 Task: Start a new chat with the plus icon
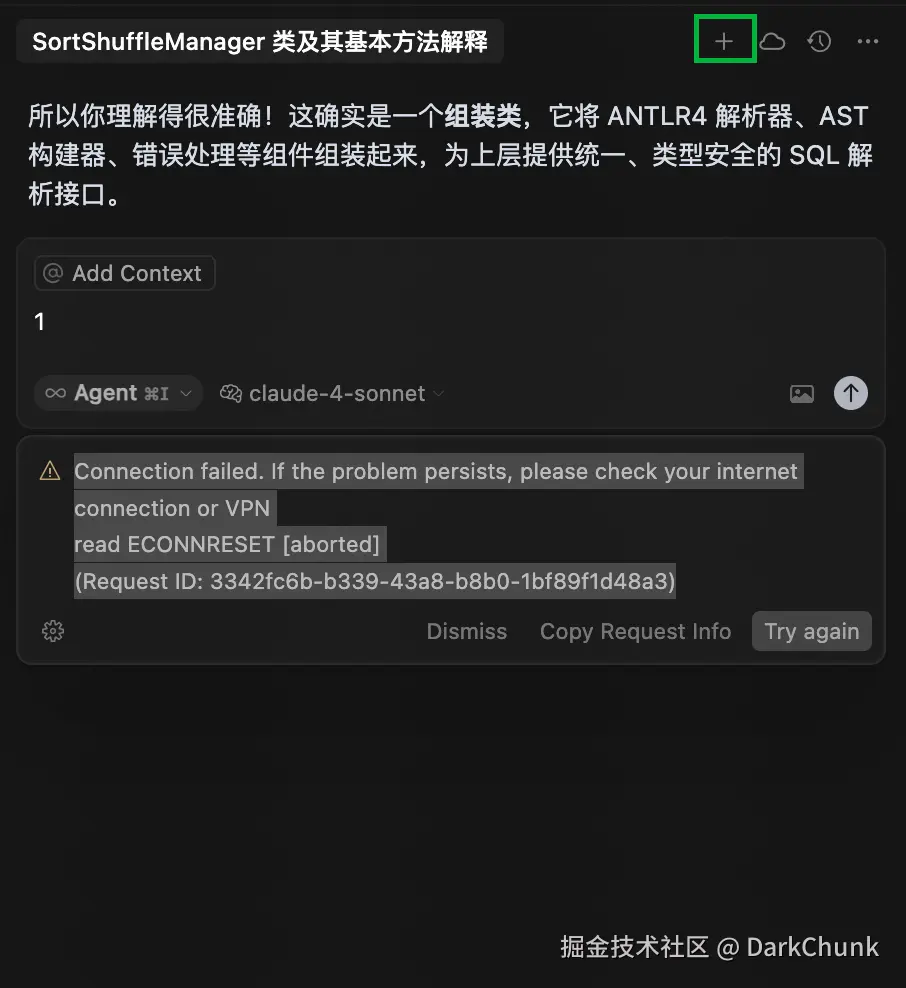click(724, 41)
